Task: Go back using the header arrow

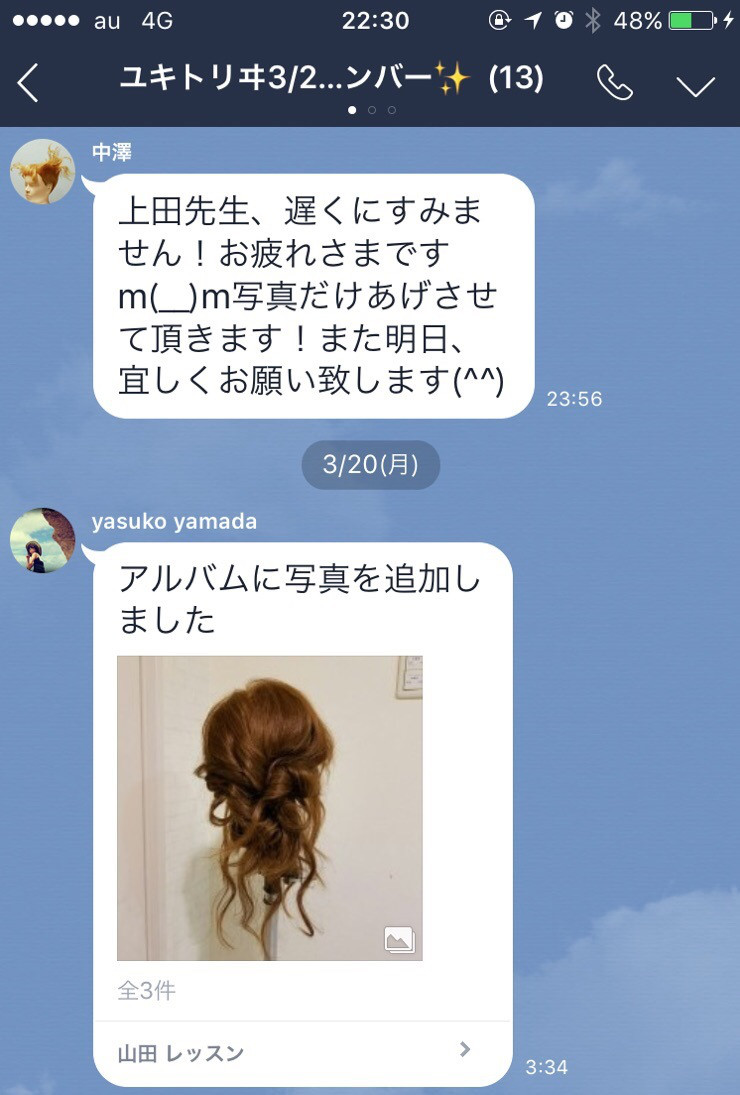Action: point(28,82)
